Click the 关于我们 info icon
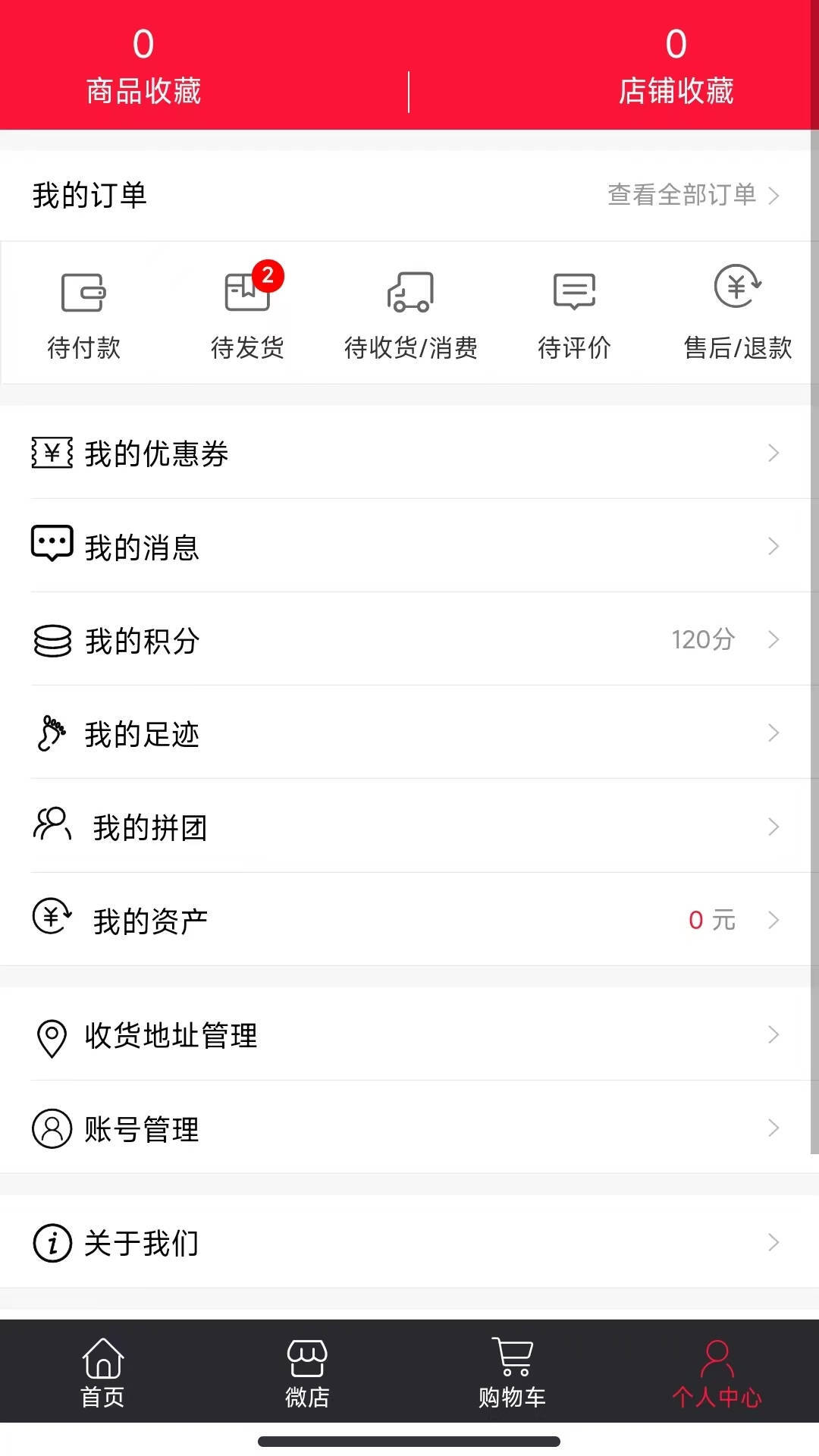 [52, 1243]
